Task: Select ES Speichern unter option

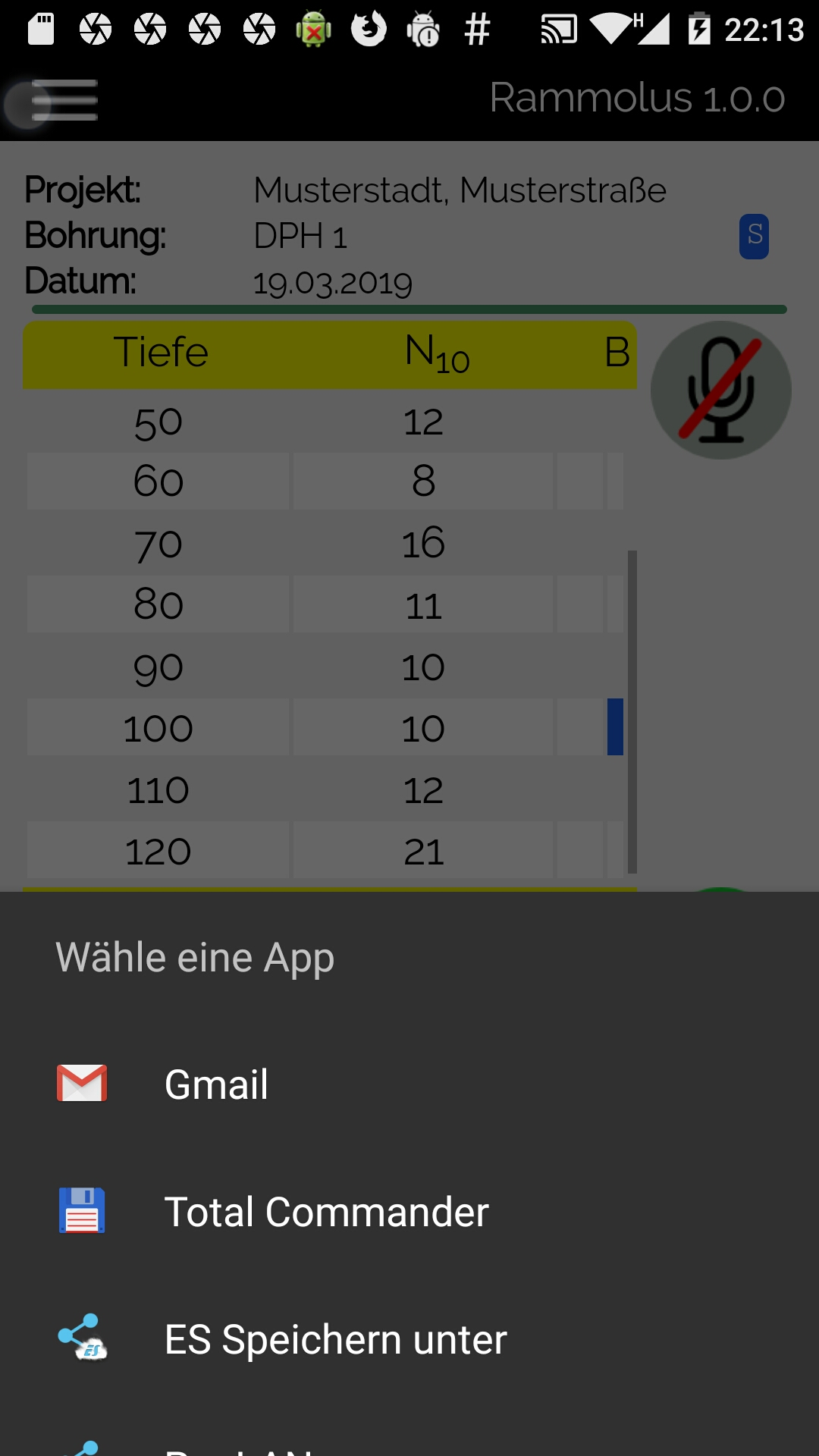Action: click(x=409, y=1338)
